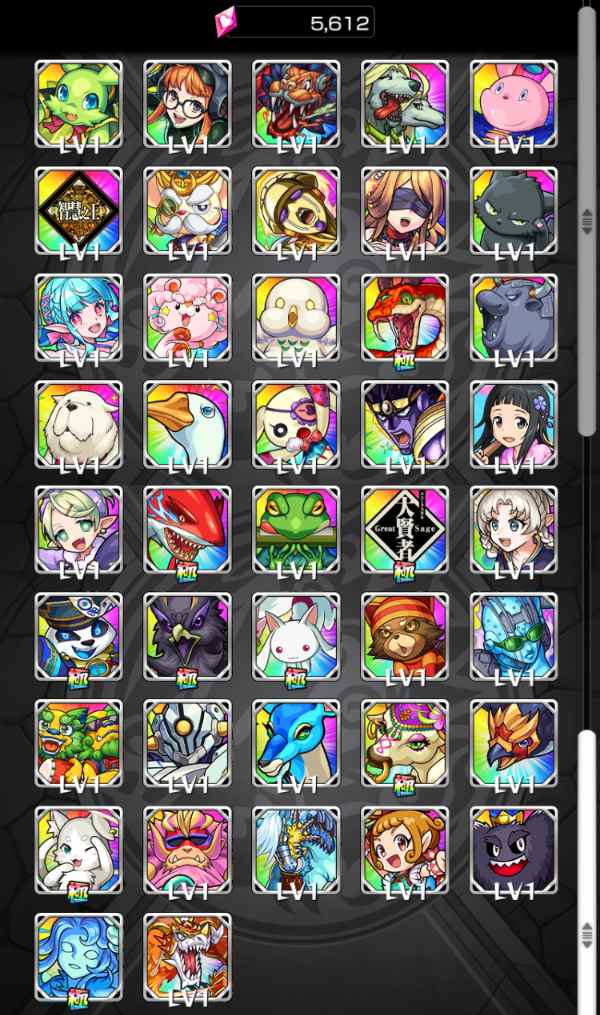Tap the fluffy white dog monster

79,424
